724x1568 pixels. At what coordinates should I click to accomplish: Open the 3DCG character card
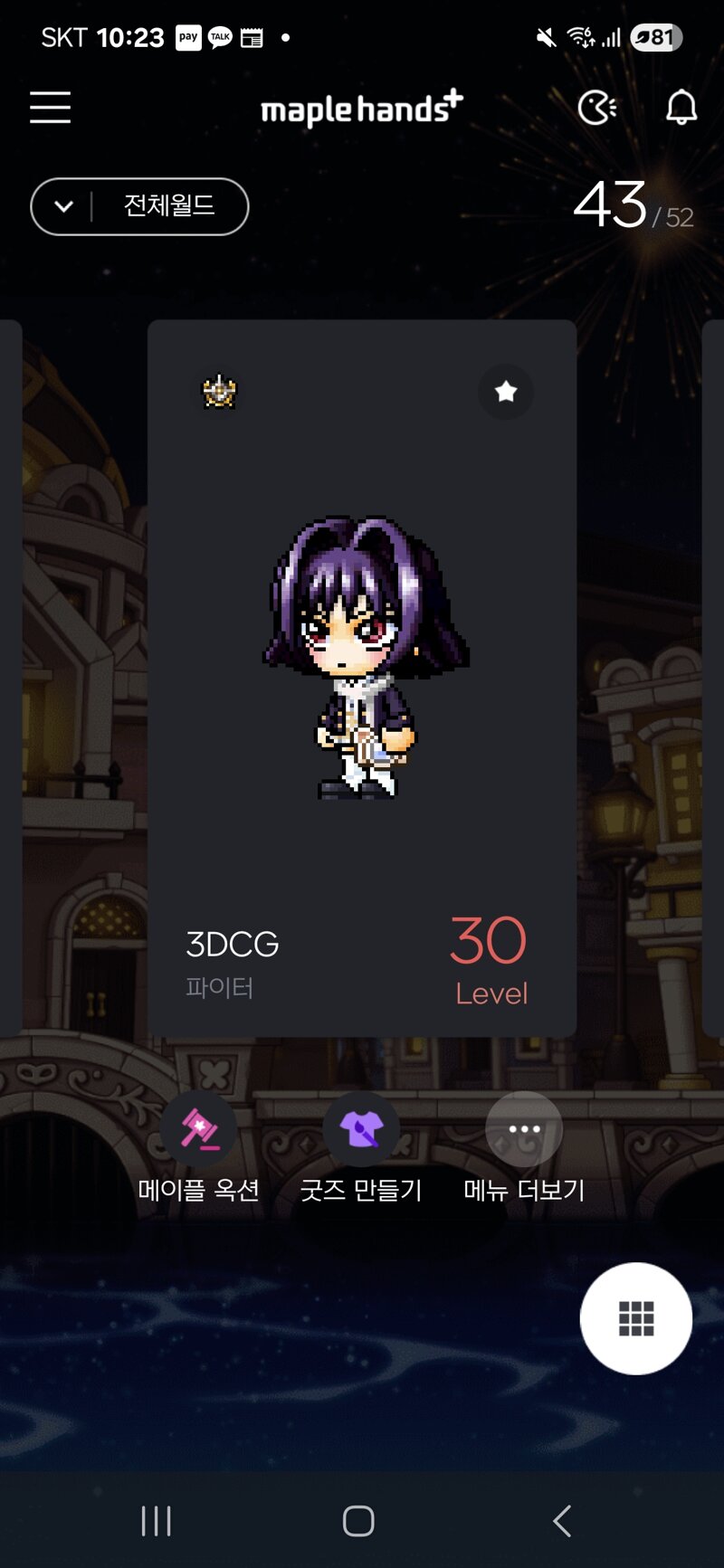click(x=362, y=679)
